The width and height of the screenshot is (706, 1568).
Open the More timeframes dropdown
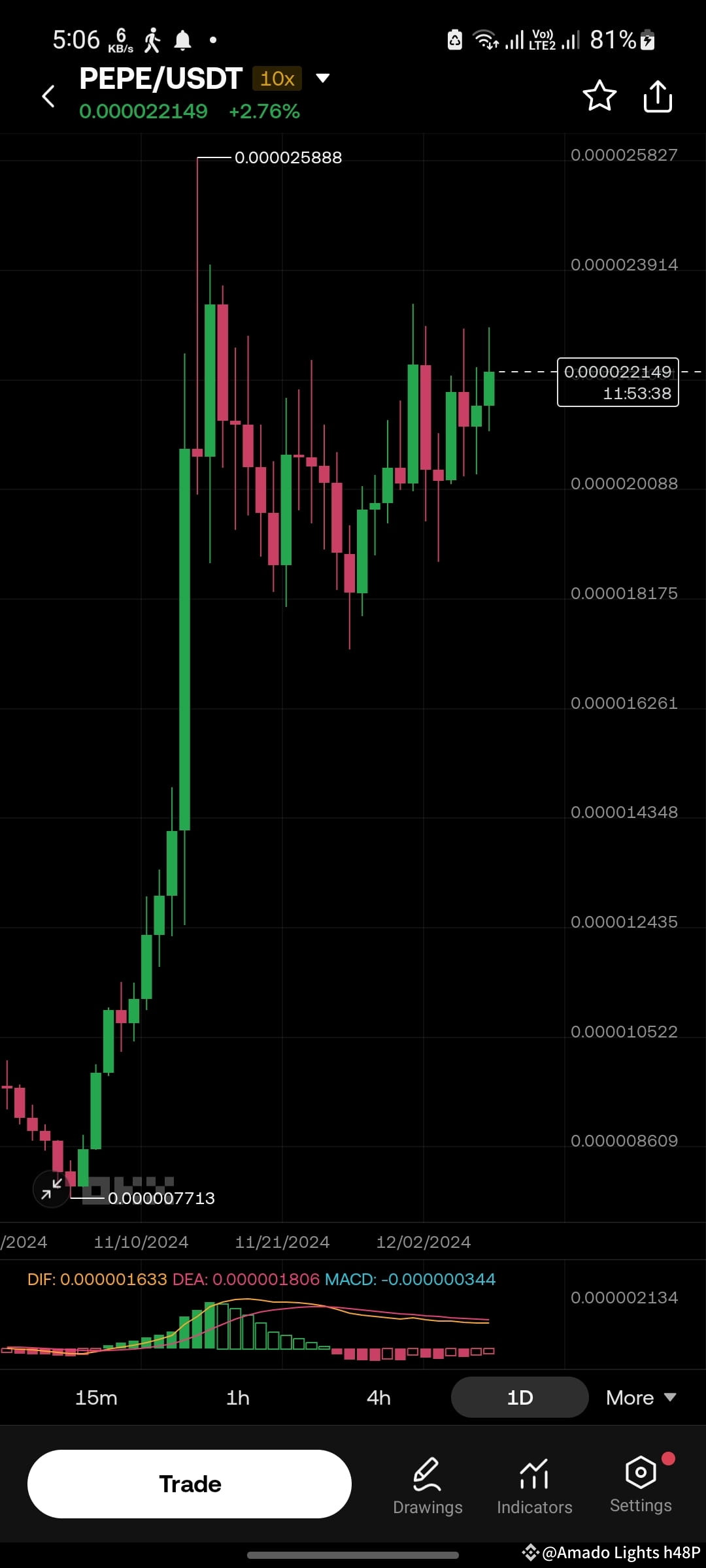click(641, 1397)
